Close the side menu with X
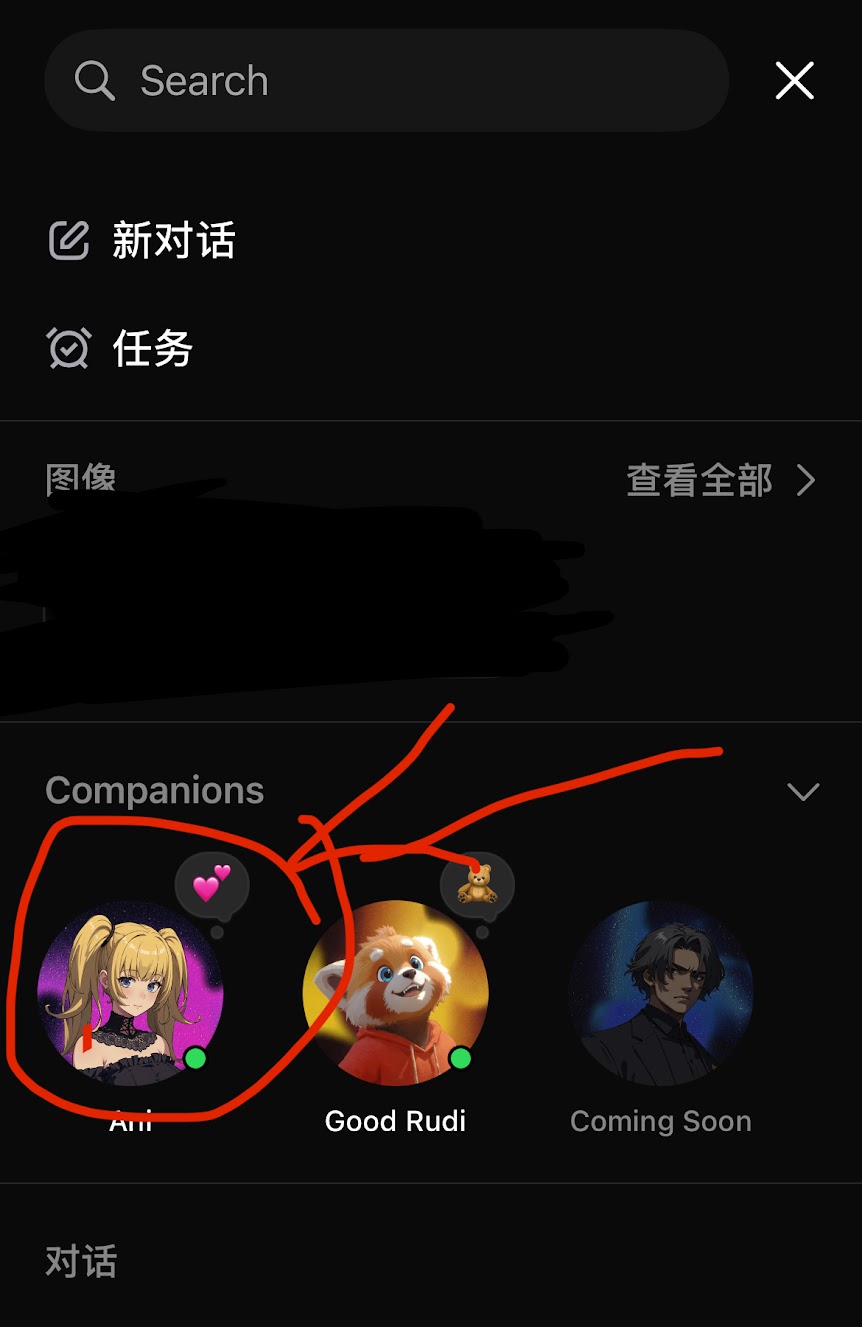 pyautogui.click(x=794, y=81)
